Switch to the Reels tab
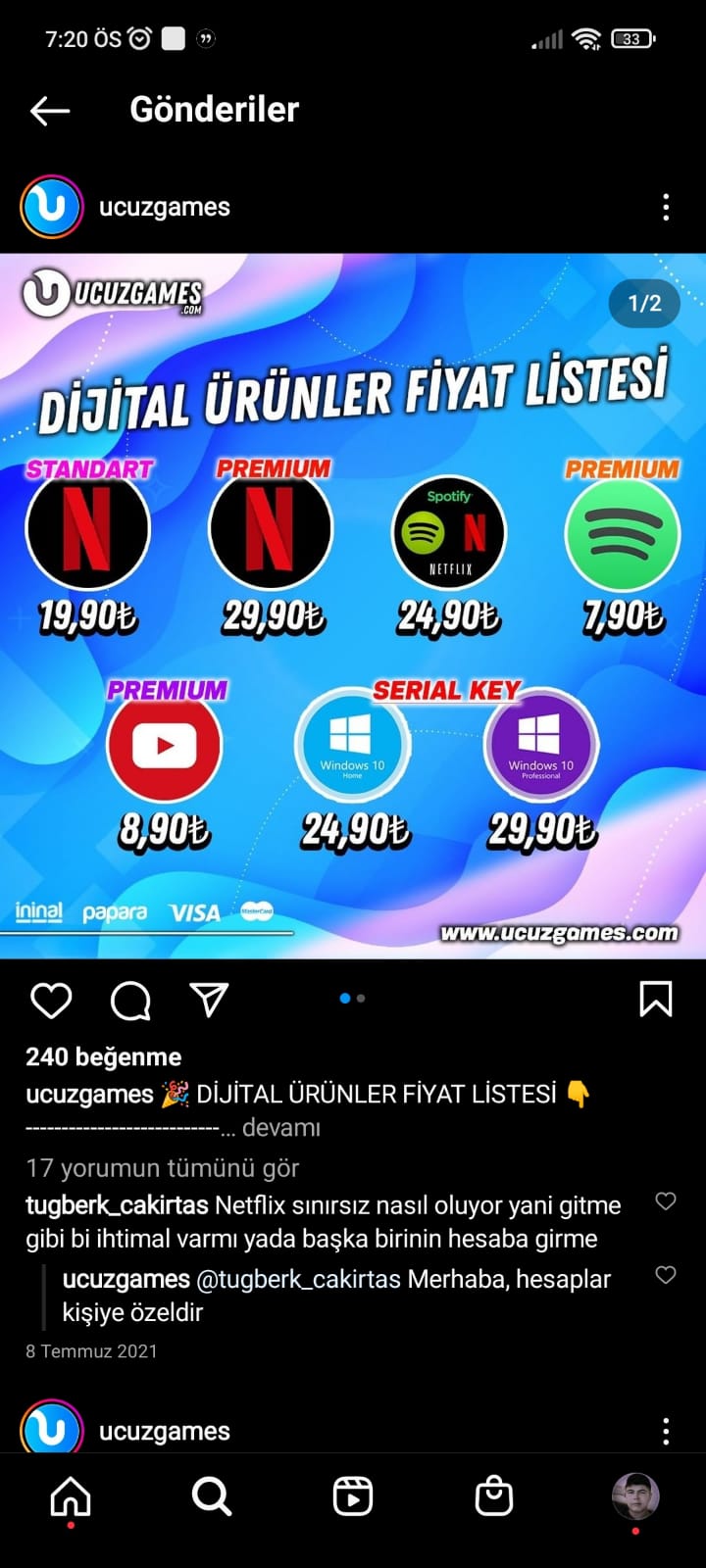Viewport: 706px width, 1568px height. [x=353, y=1496]
